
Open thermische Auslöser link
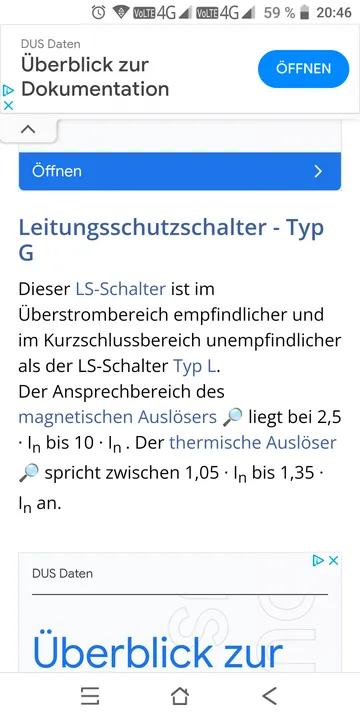[x=253, y=443]
